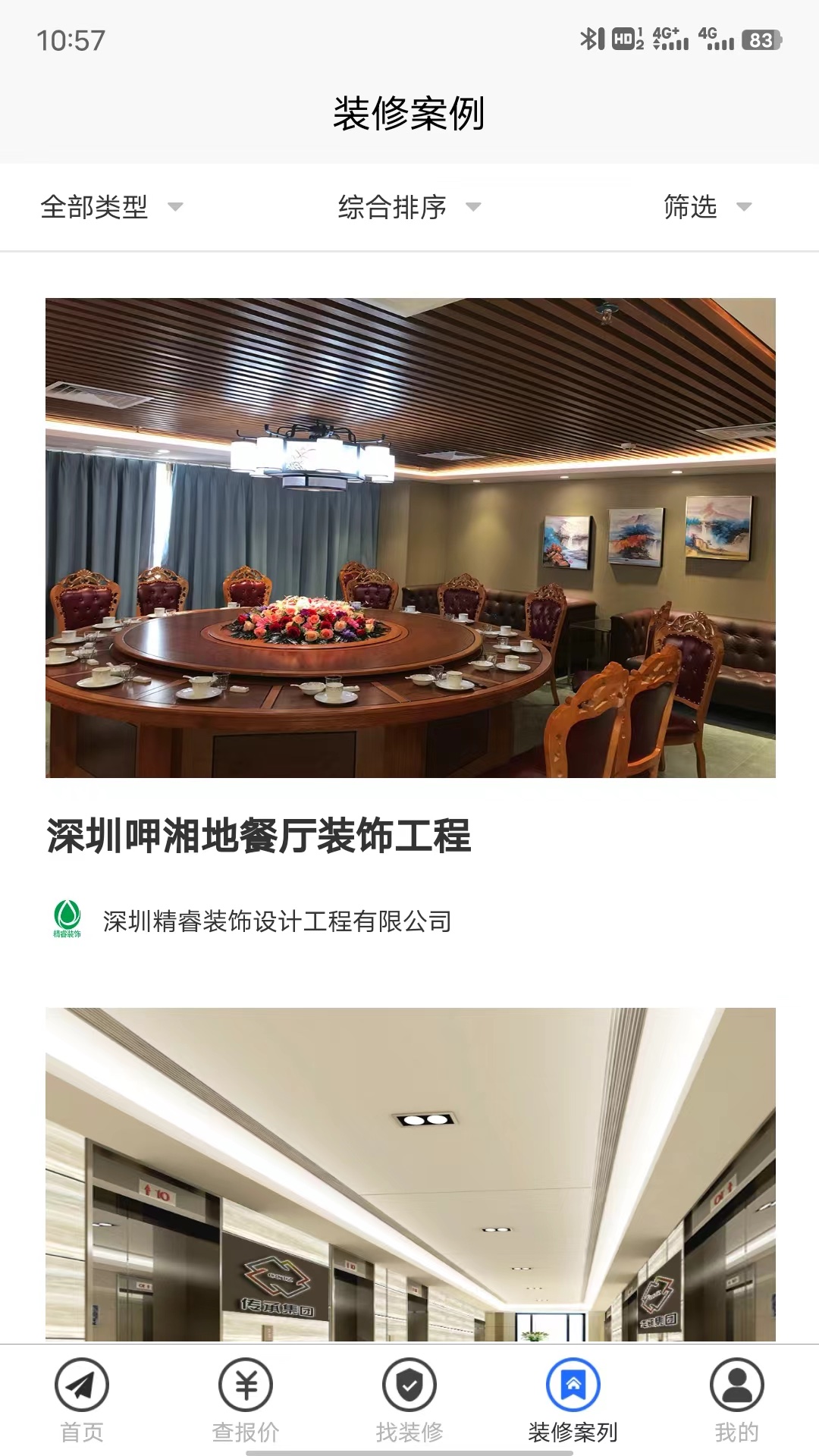Expand the 全部类型 type filter dropdown
Screen dimensions: 819x1456
point(112,206)
